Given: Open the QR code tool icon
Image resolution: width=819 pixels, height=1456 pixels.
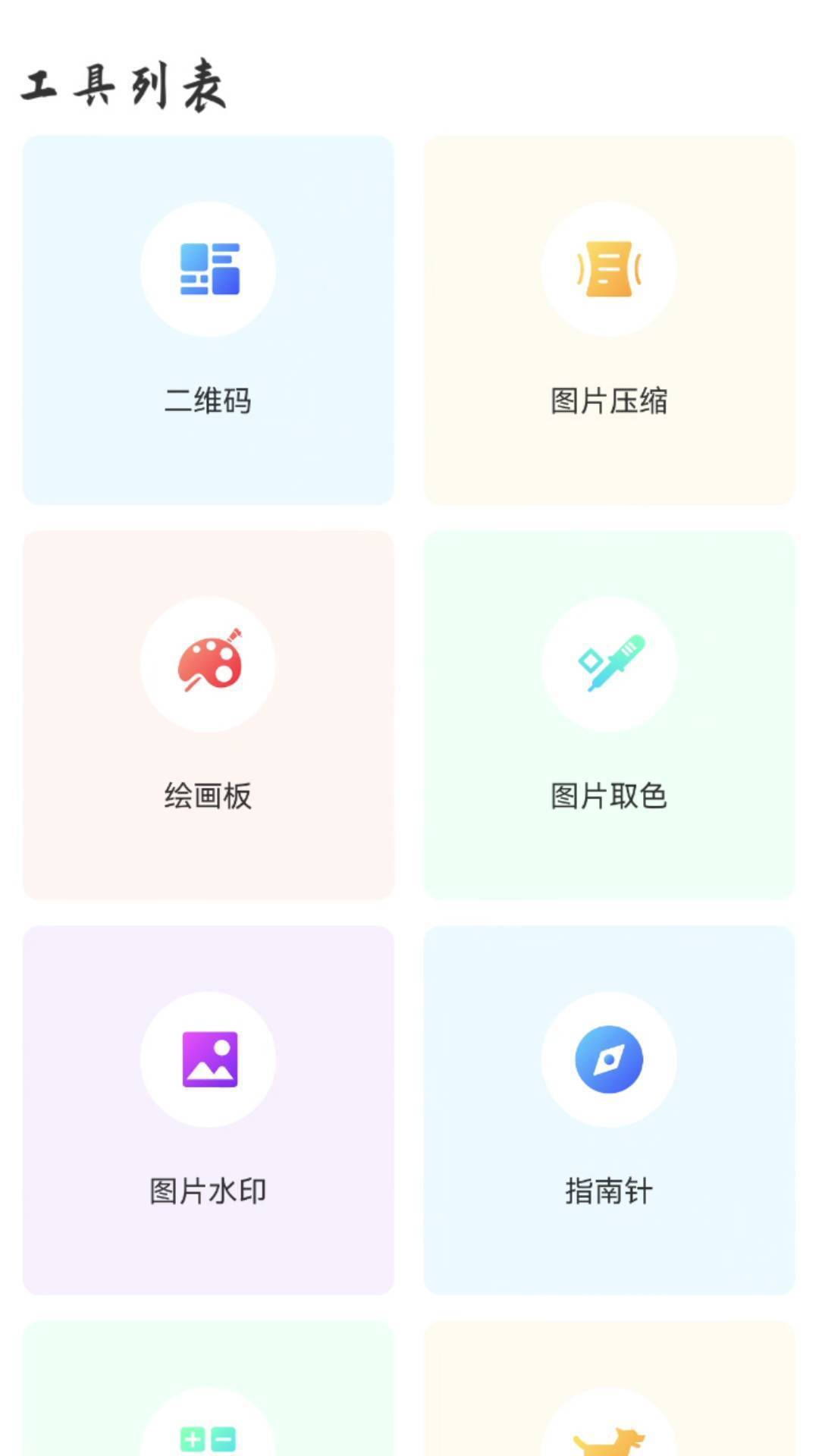Looking at the screenshot, I should (208, 269).
